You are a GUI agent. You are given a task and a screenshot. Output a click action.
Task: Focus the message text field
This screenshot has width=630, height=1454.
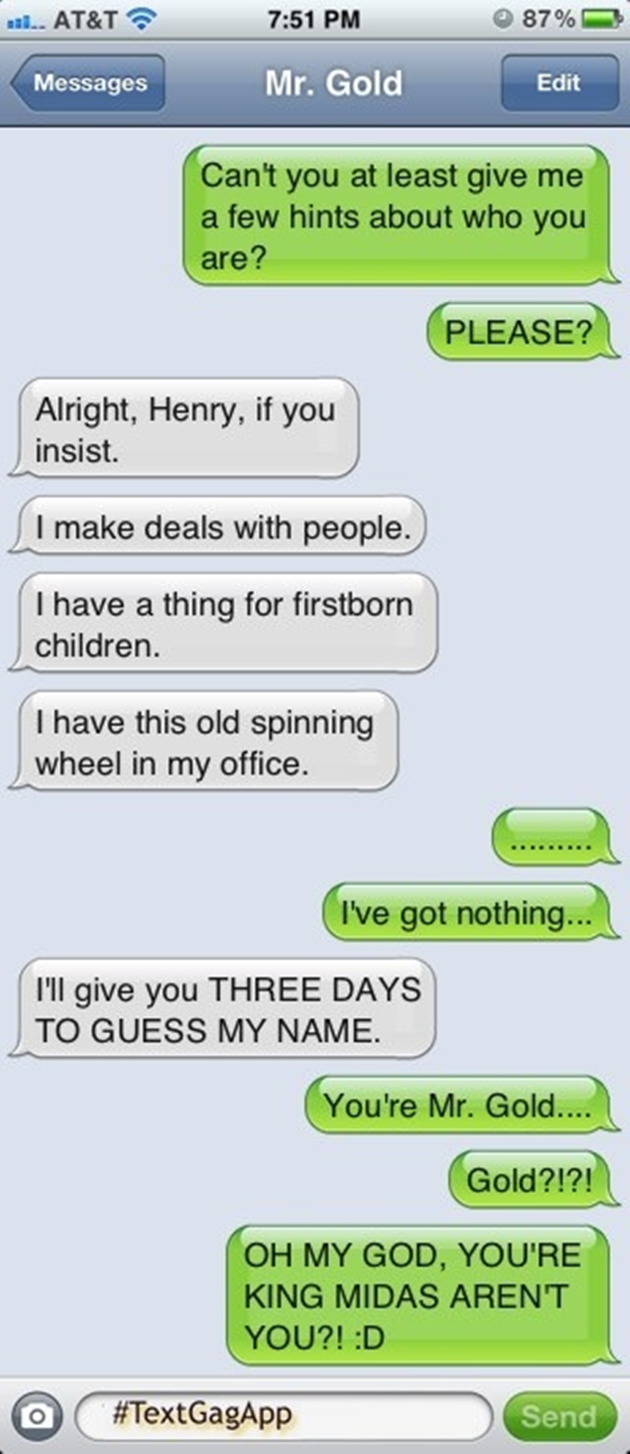[285, 1415]
